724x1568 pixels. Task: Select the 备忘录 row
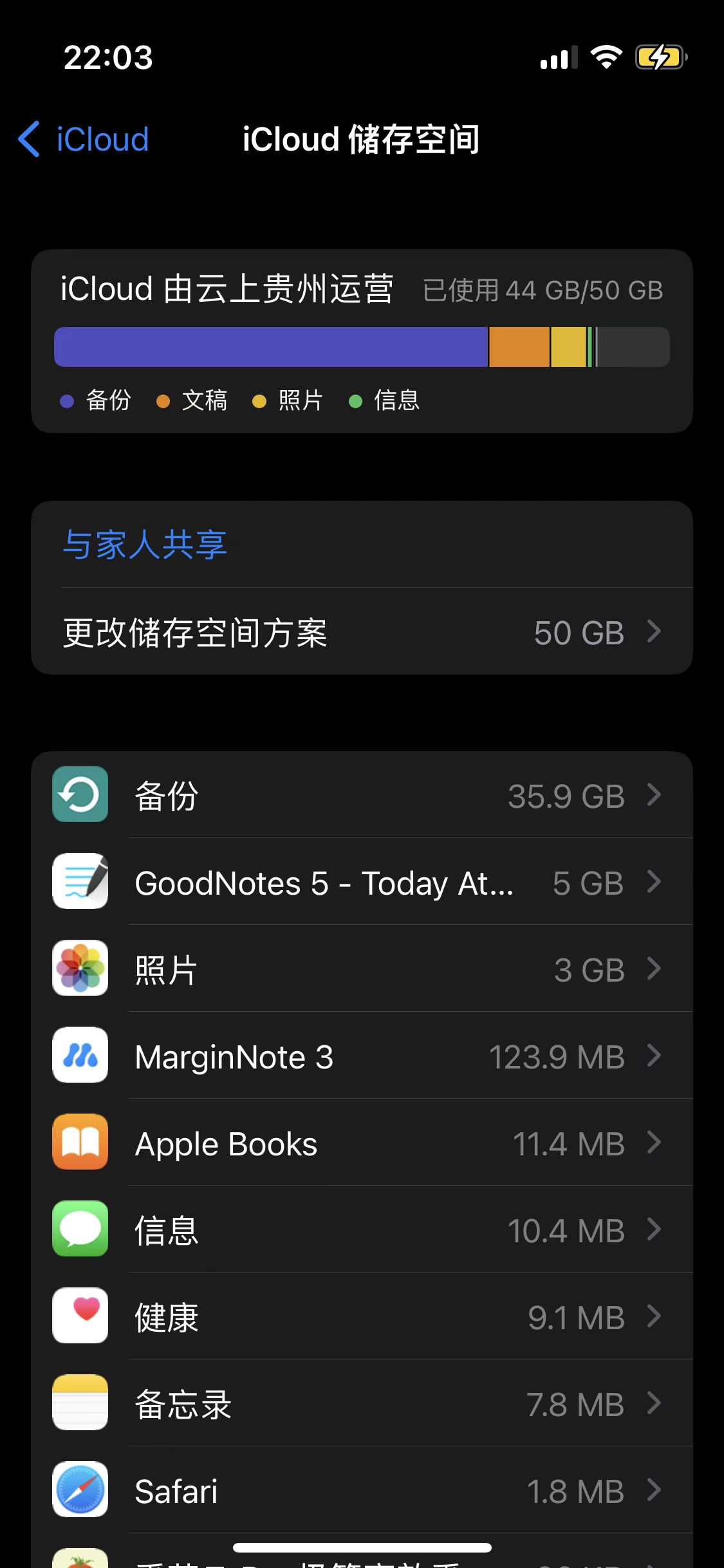pyautogui.click(x=362, y=1404)
